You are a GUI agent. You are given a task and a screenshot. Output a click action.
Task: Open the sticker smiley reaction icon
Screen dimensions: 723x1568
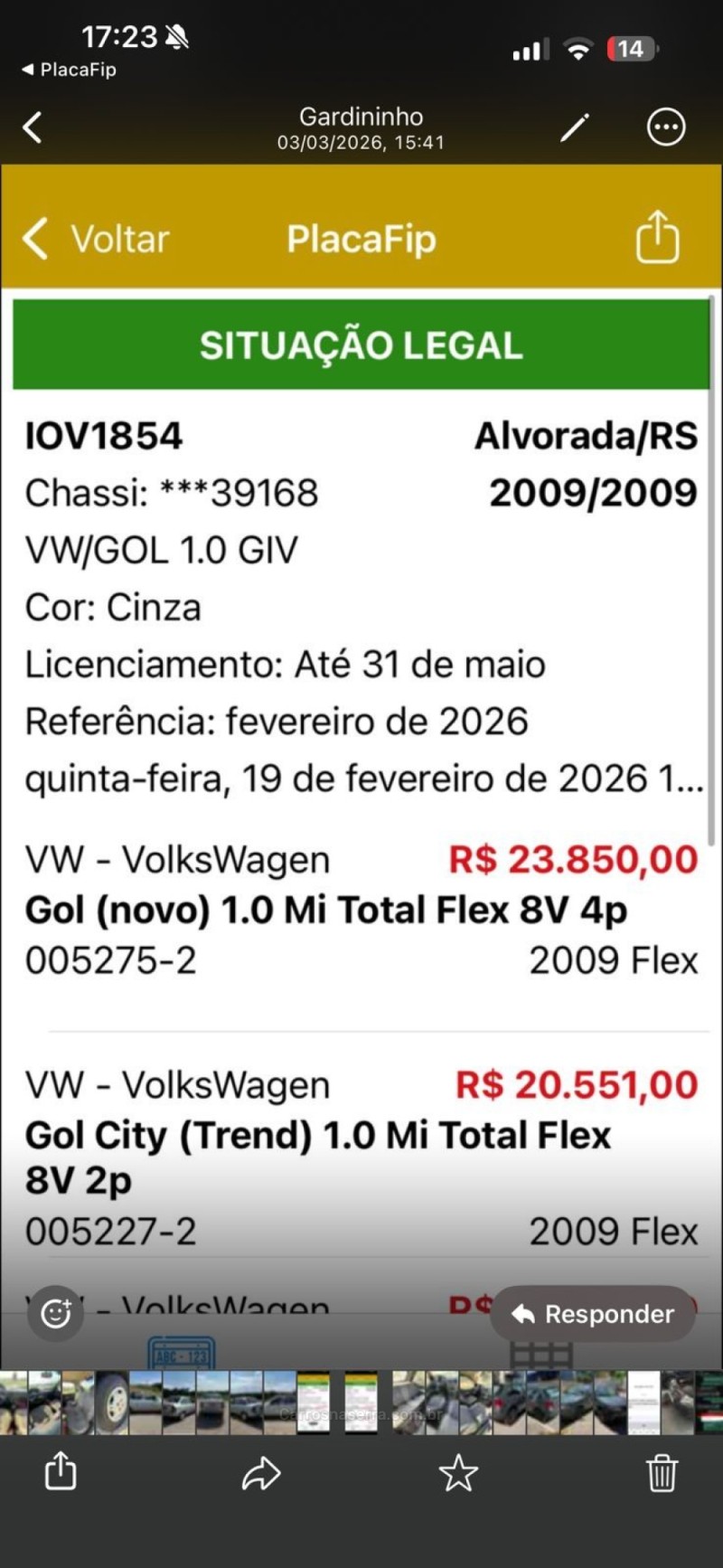point(56,1313)
